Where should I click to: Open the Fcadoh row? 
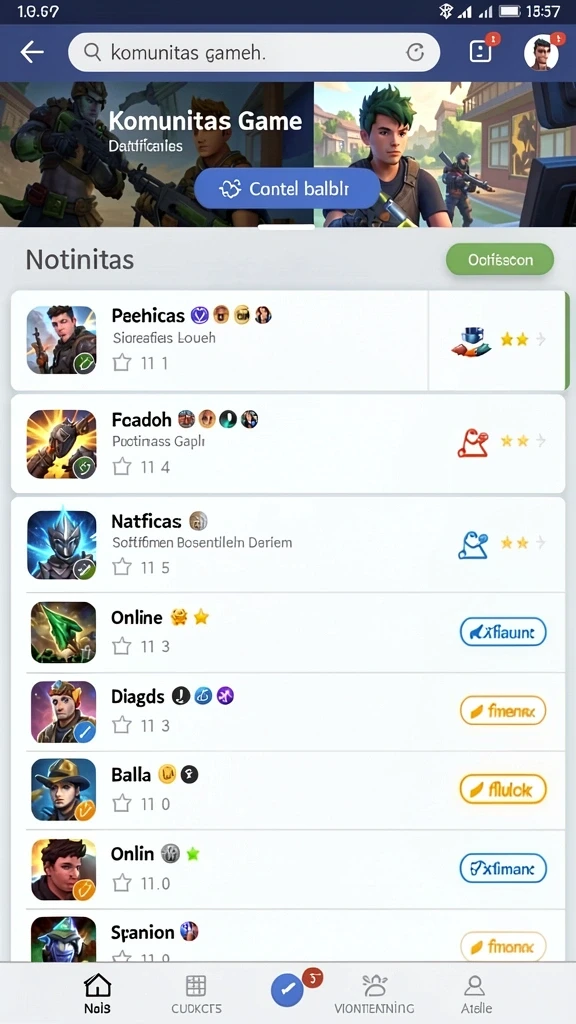288,443
